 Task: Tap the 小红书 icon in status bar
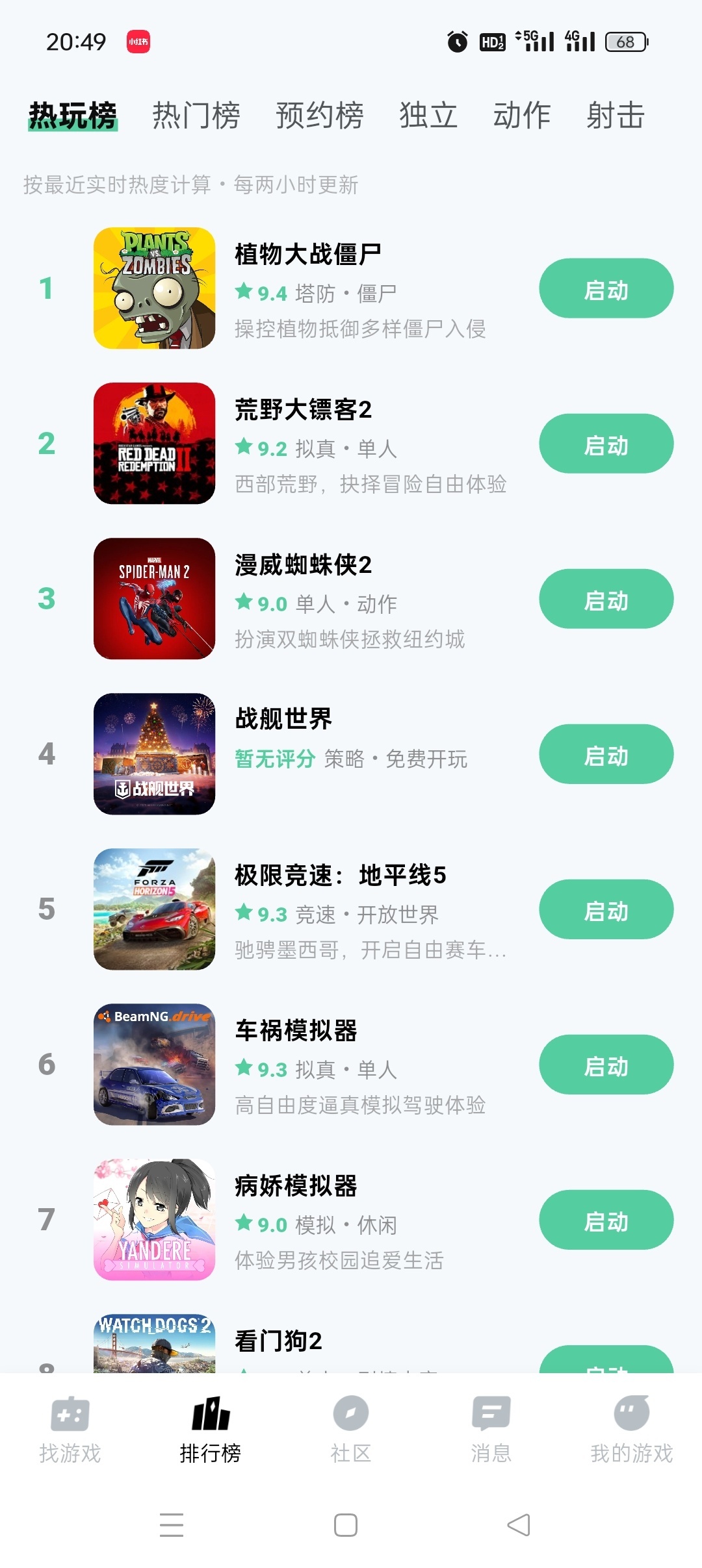(x=136, y=41)
